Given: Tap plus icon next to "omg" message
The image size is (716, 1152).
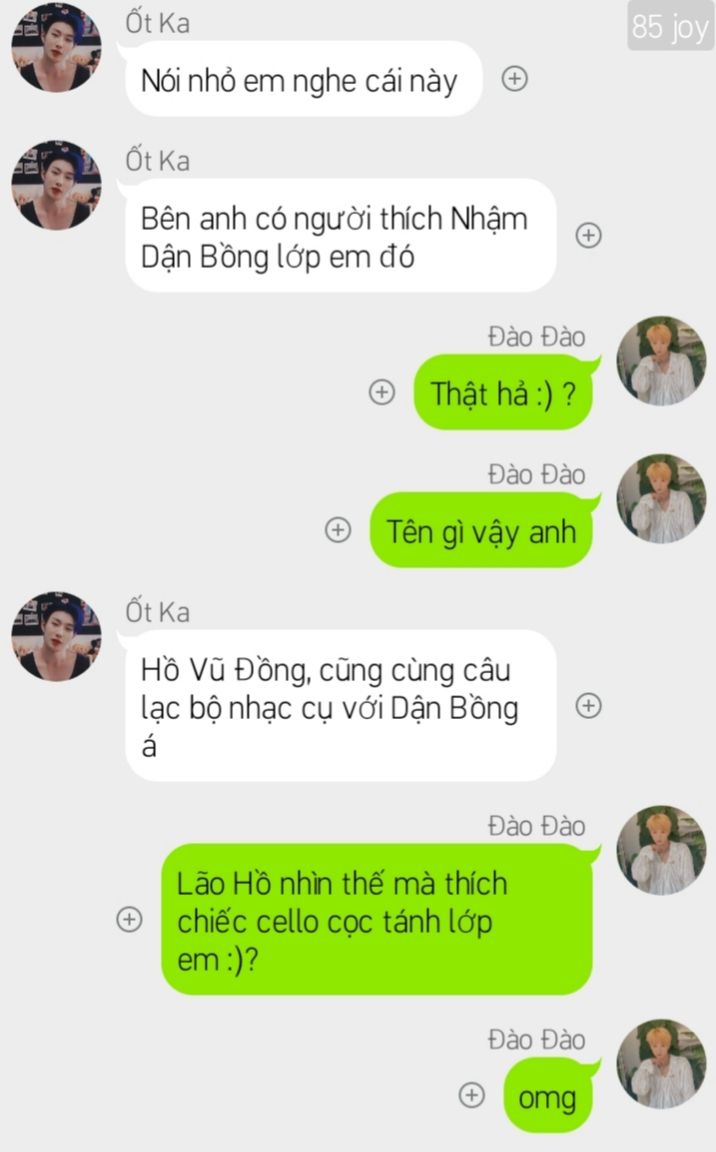Looking at the screenshot, I should (471, 1096).
